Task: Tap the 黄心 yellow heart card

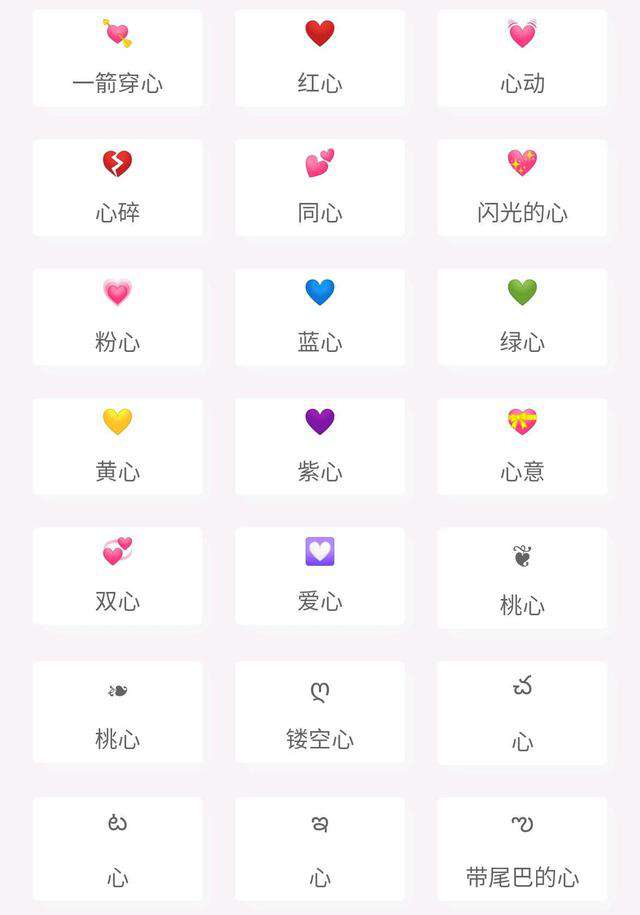Action: 117,446
